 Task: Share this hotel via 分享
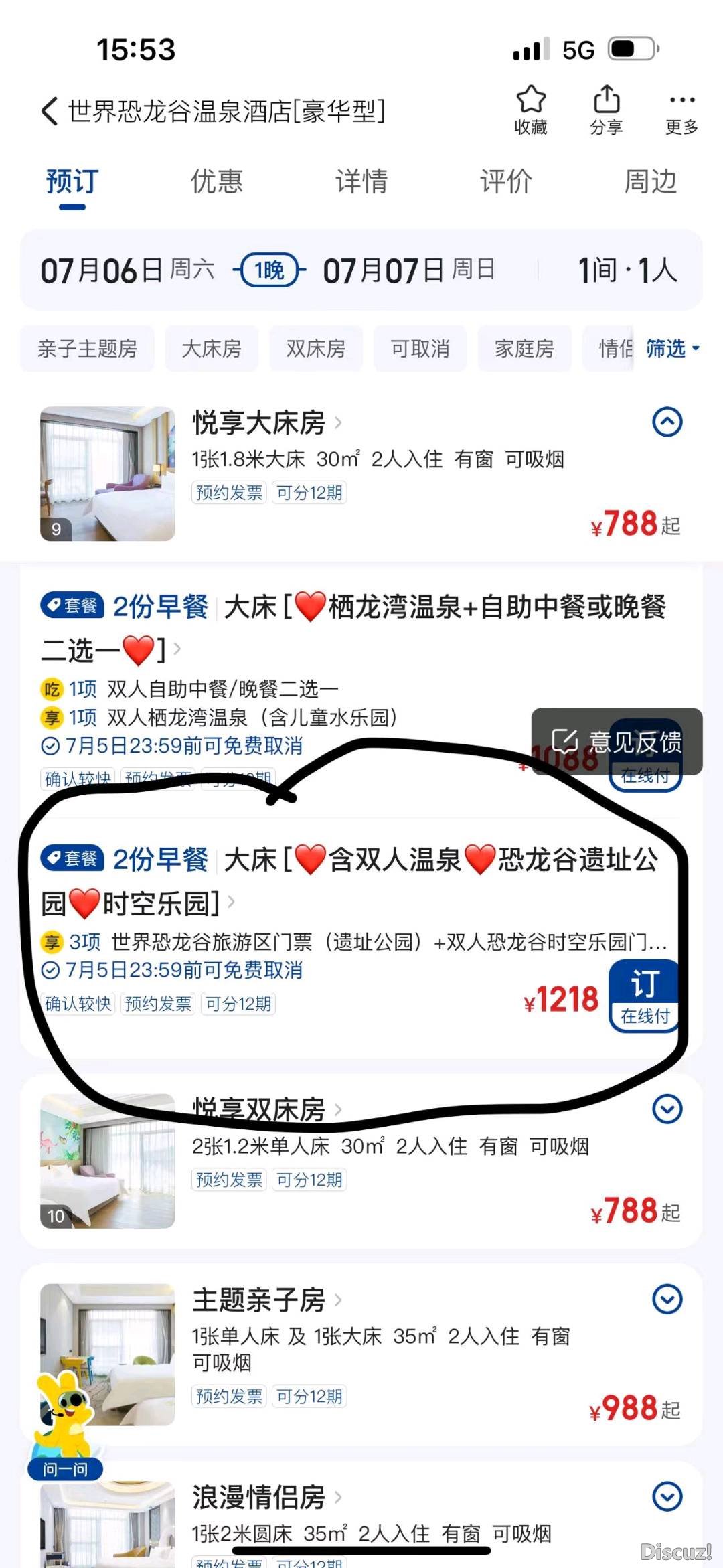point(607,110)
